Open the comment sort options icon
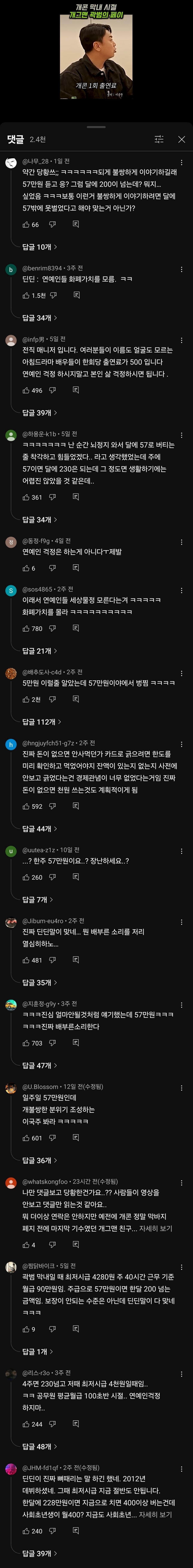Screen dimensions: 193x1568 tap(159, 139)
